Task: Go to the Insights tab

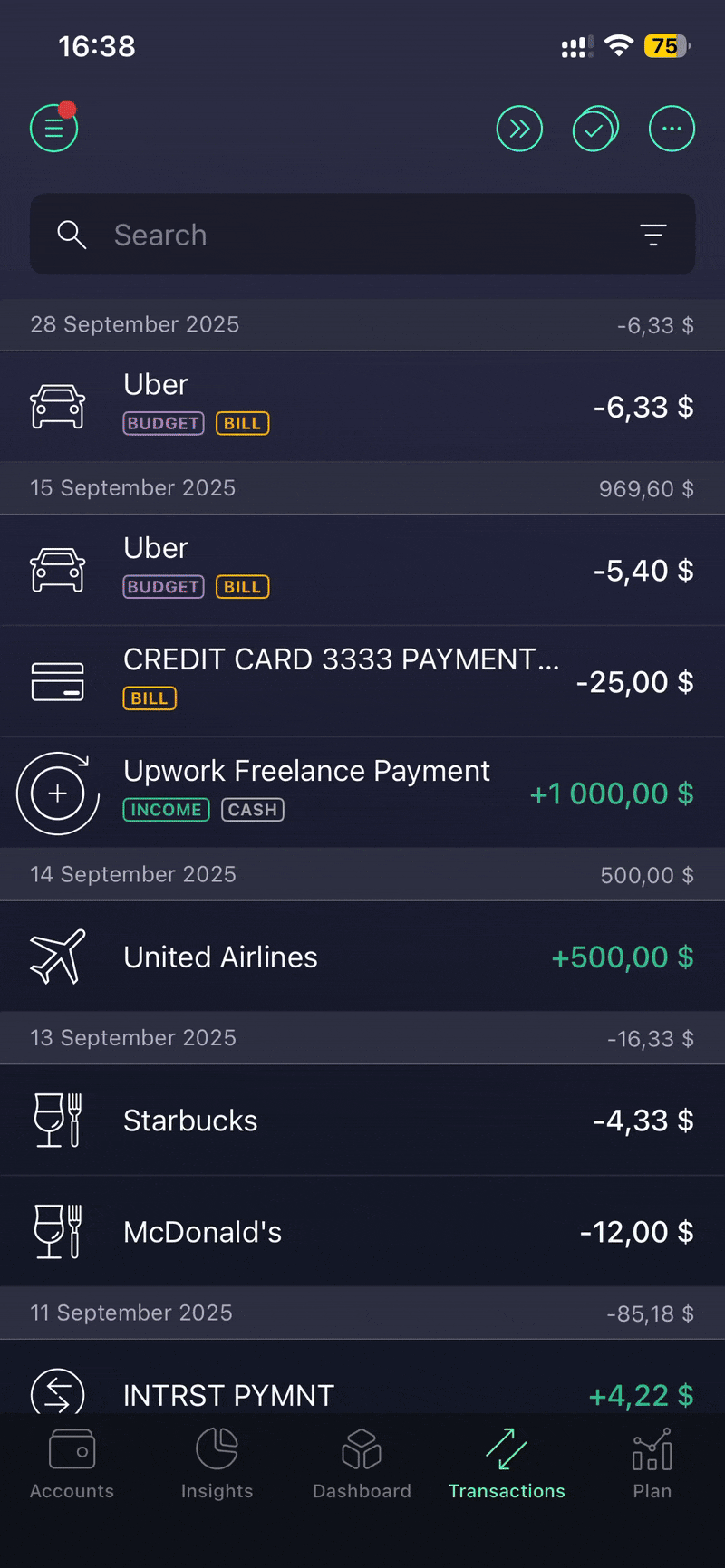Action: (217, 1464)
